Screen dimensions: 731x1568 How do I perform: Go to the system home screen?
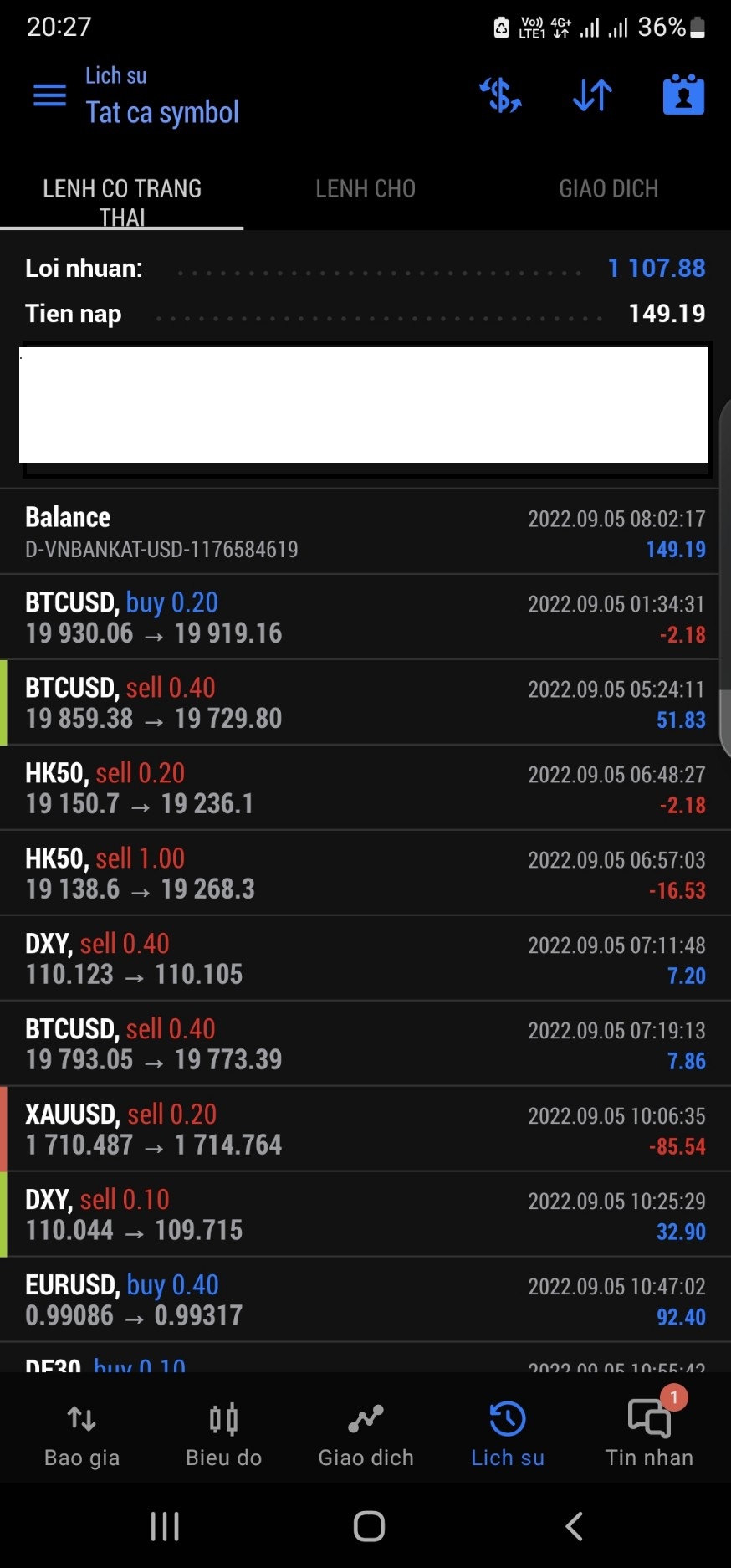pos(369,1526)
